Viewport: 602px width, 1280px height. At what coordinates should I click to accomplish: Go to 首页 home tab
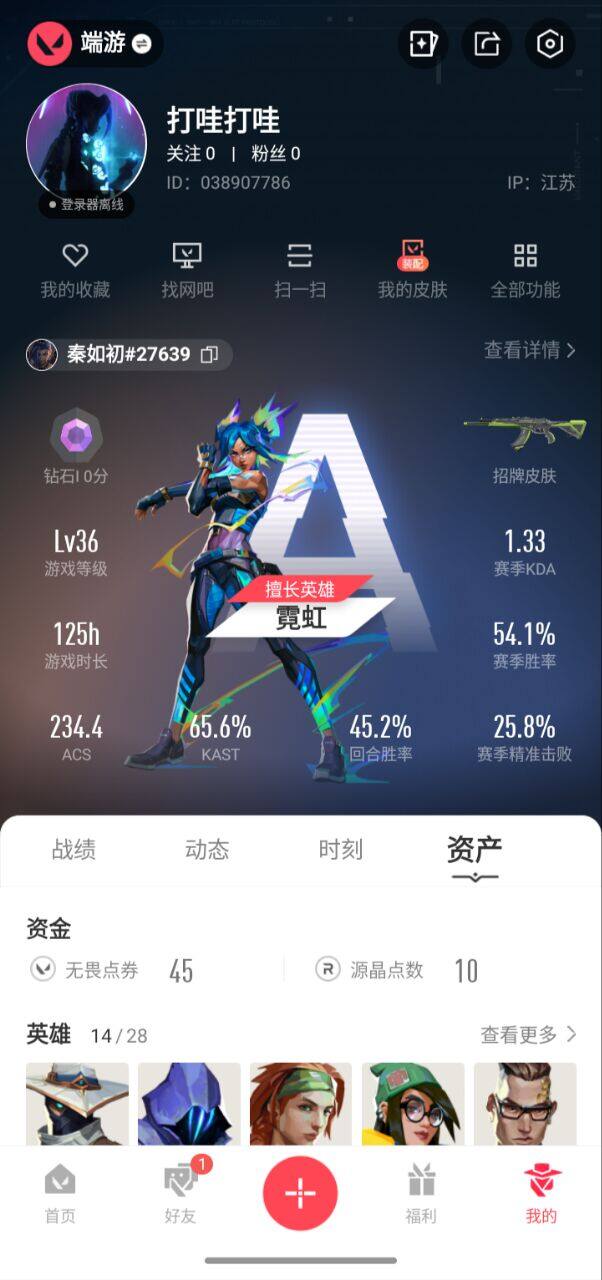[60, 1193]
